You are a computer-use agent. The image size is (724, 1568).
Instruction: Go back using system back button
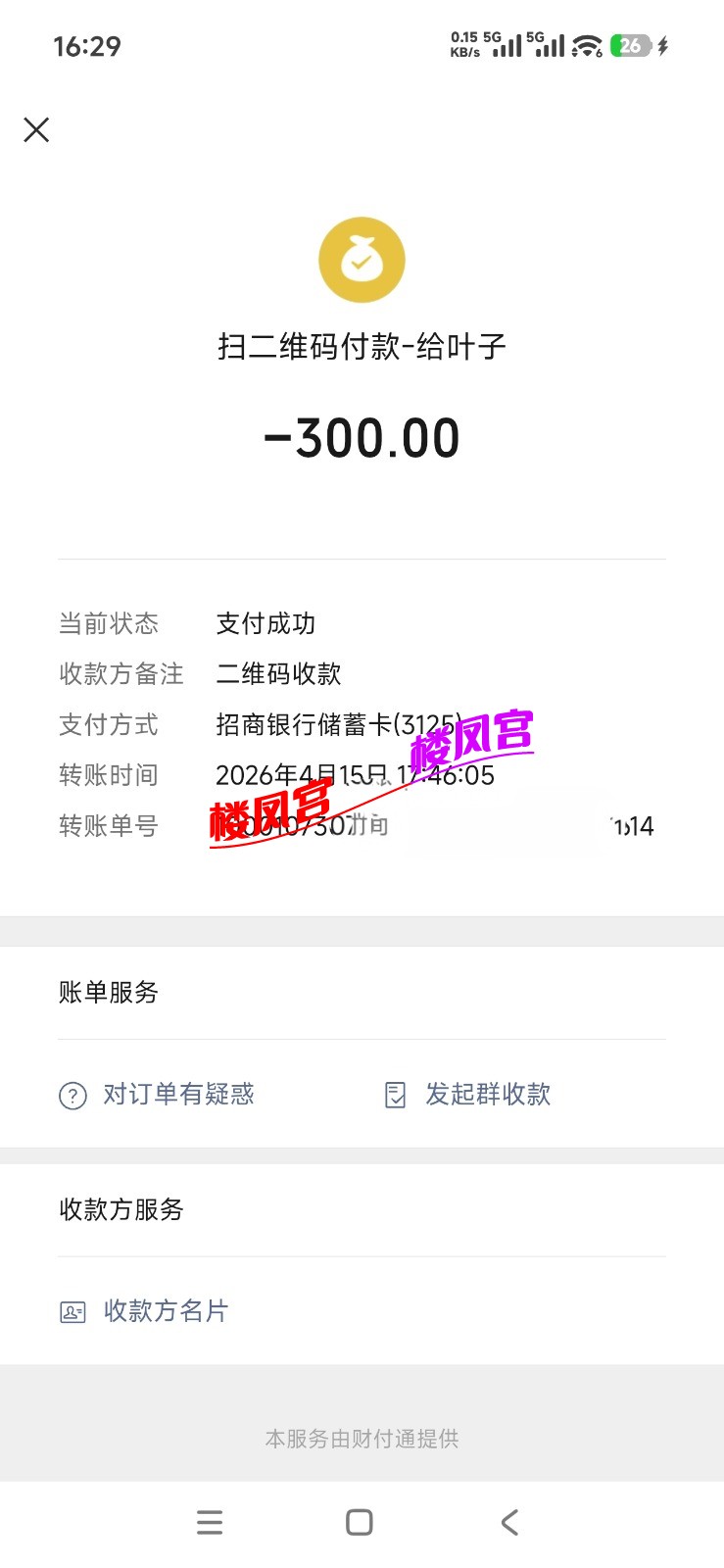(x=509, y=1522)
